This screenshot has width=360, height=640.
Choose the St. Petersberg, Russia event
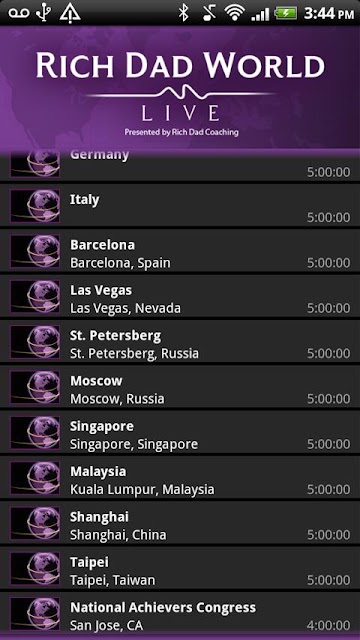click(x=180, y=341)
